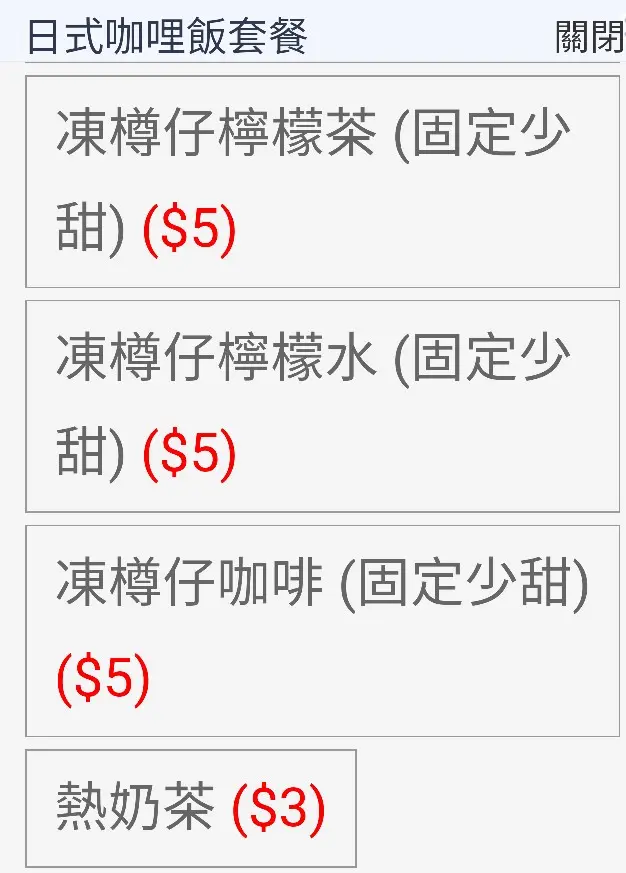Add 熱奶茶 for $3
This screenshot has height=873, width=626.
click(x=191, y=808)
